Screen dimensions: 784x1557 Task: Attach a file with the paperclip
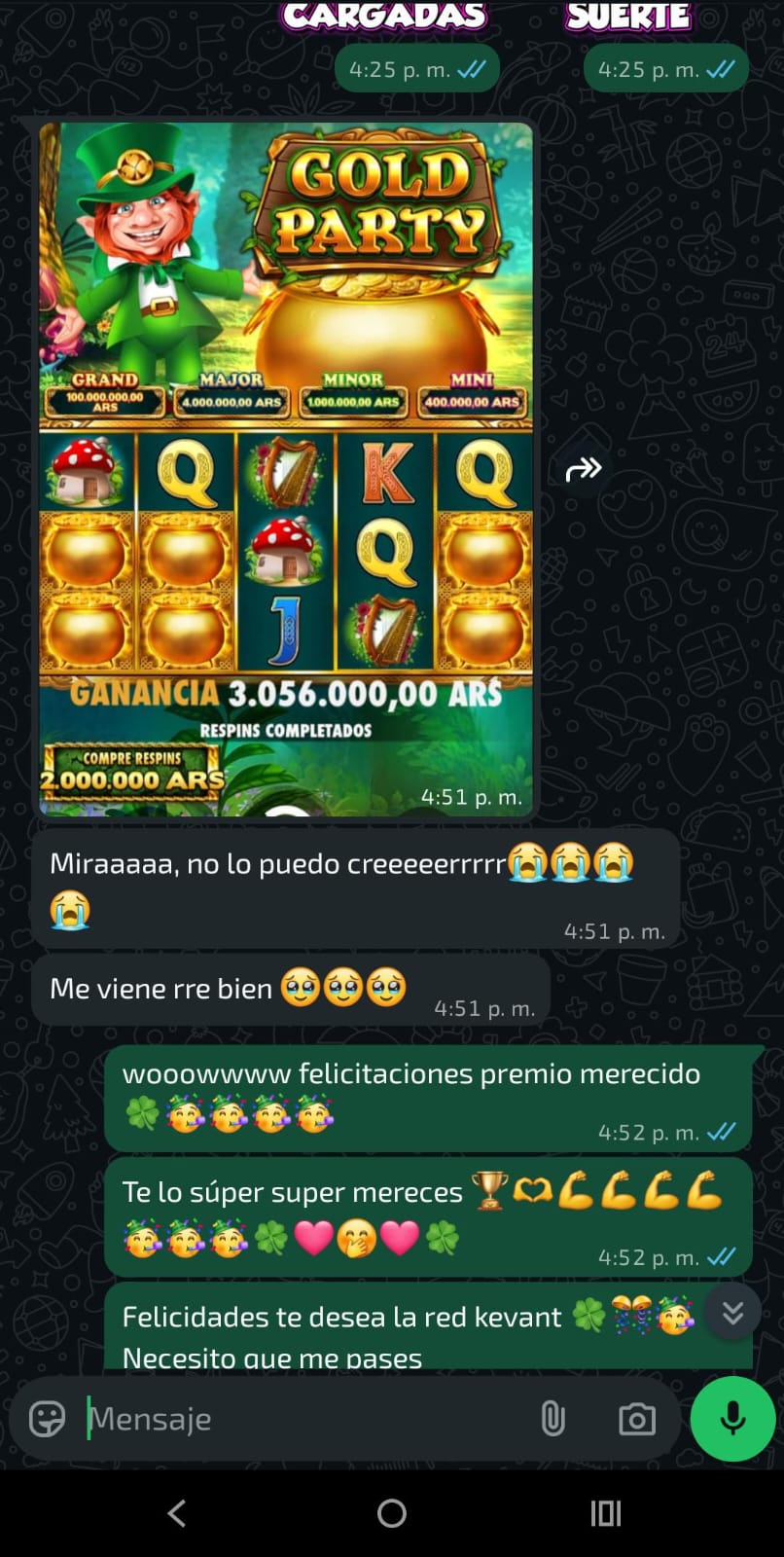pyautogui.click(x=552, y=1419)
